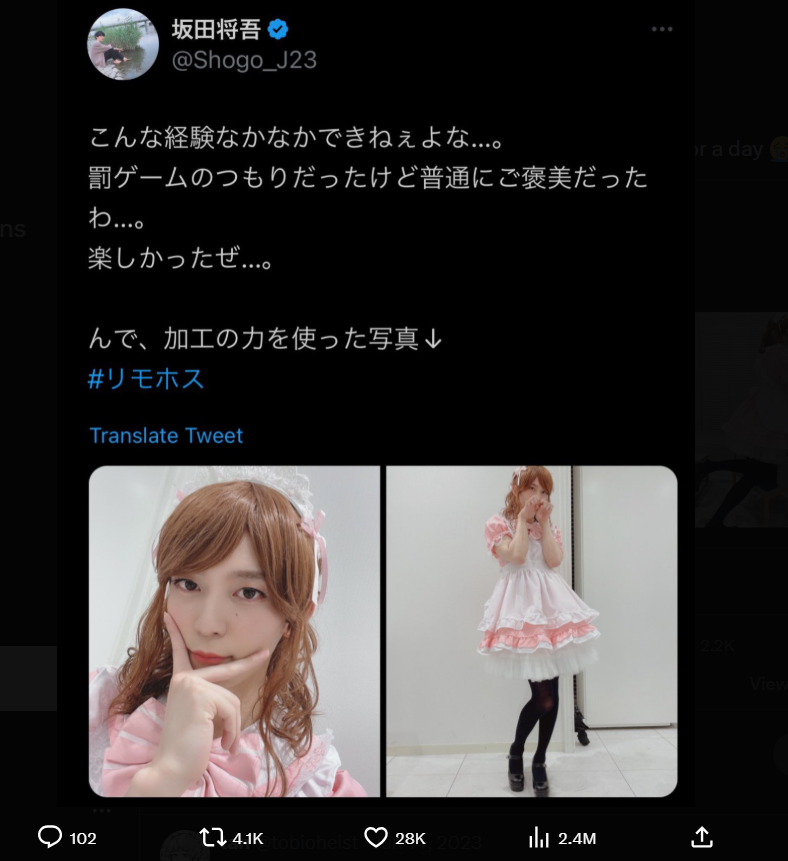Open the @Shogo_J23 handle

(x=244, y=60)
